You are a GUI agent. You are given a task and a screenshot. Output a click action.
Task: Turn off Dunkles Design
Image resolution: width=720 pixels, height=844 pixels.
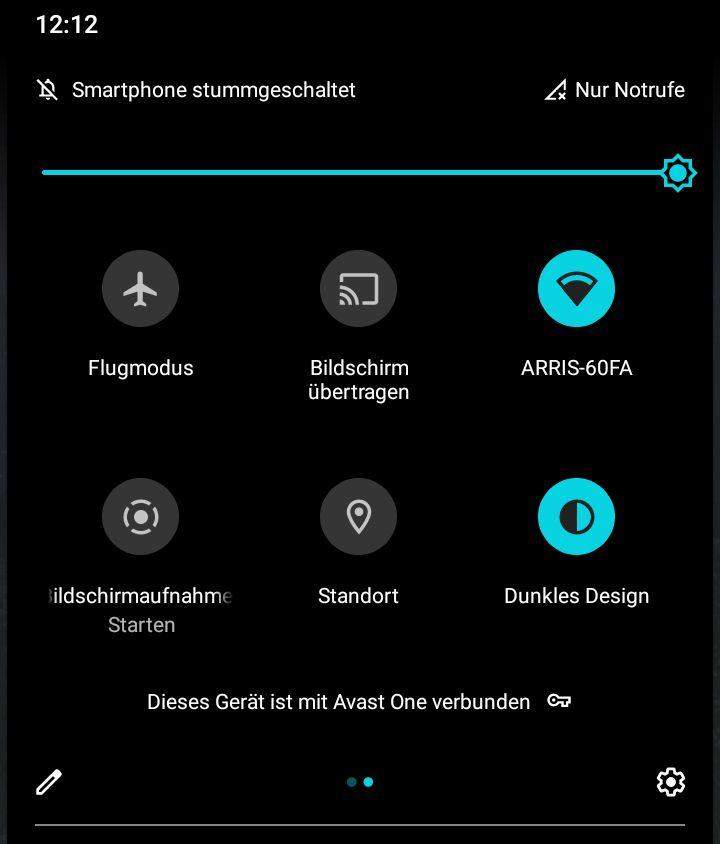(576, 517)
